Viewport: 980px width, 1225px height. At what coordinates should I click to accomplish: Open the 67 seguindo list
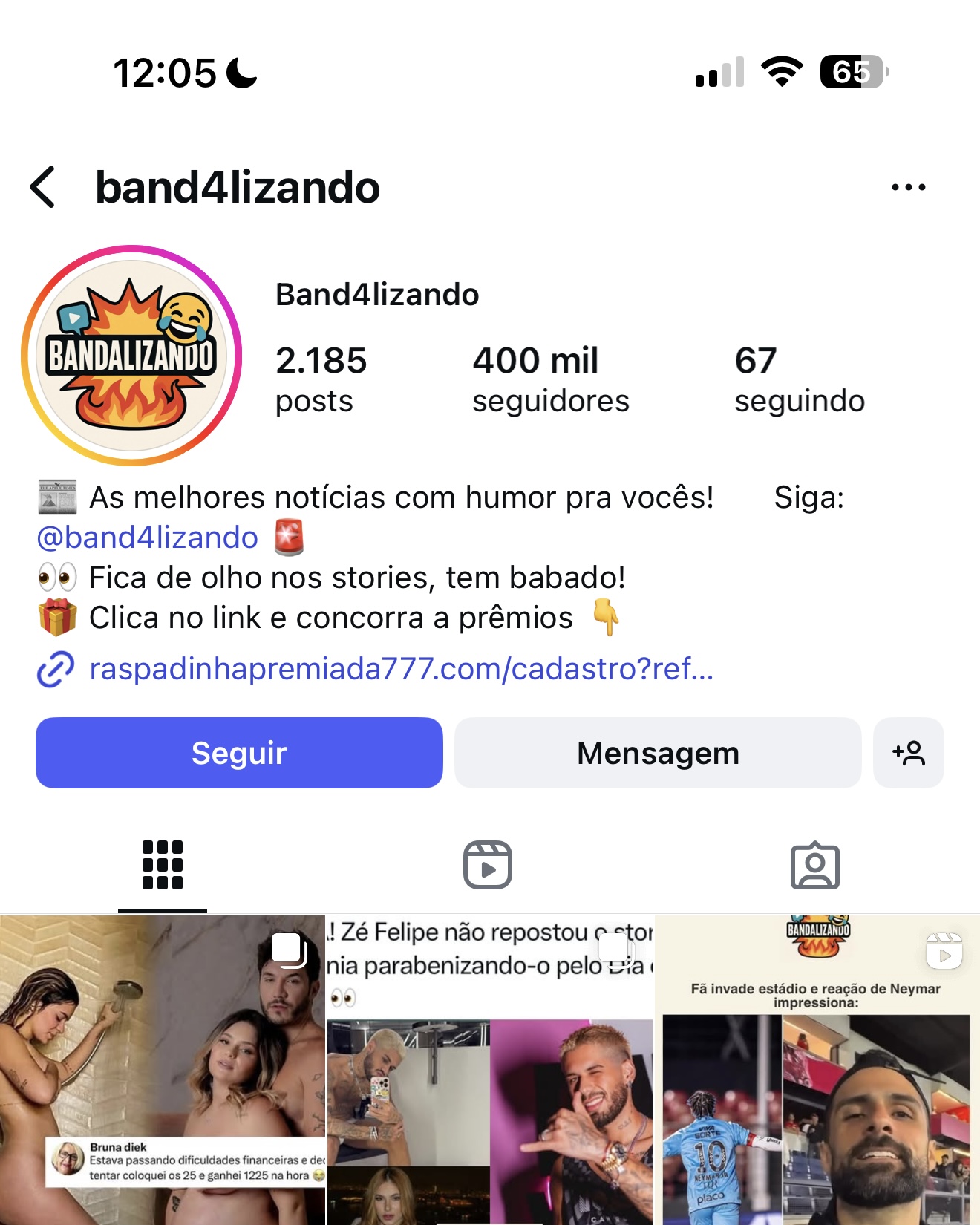pyautogui.click(x=799, y=379)
